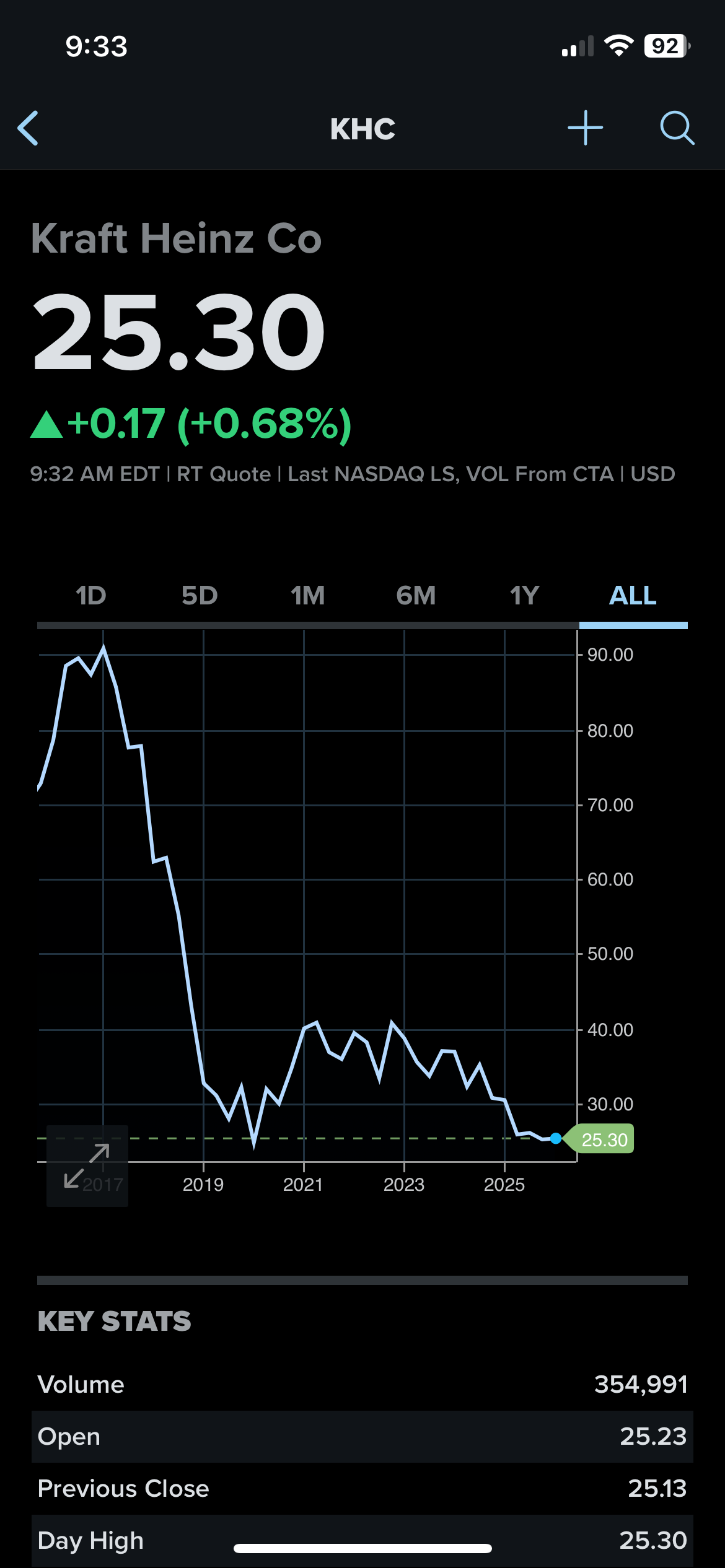Choose the 1Y chart range
725x1568 pixels.
pos(525,596)
